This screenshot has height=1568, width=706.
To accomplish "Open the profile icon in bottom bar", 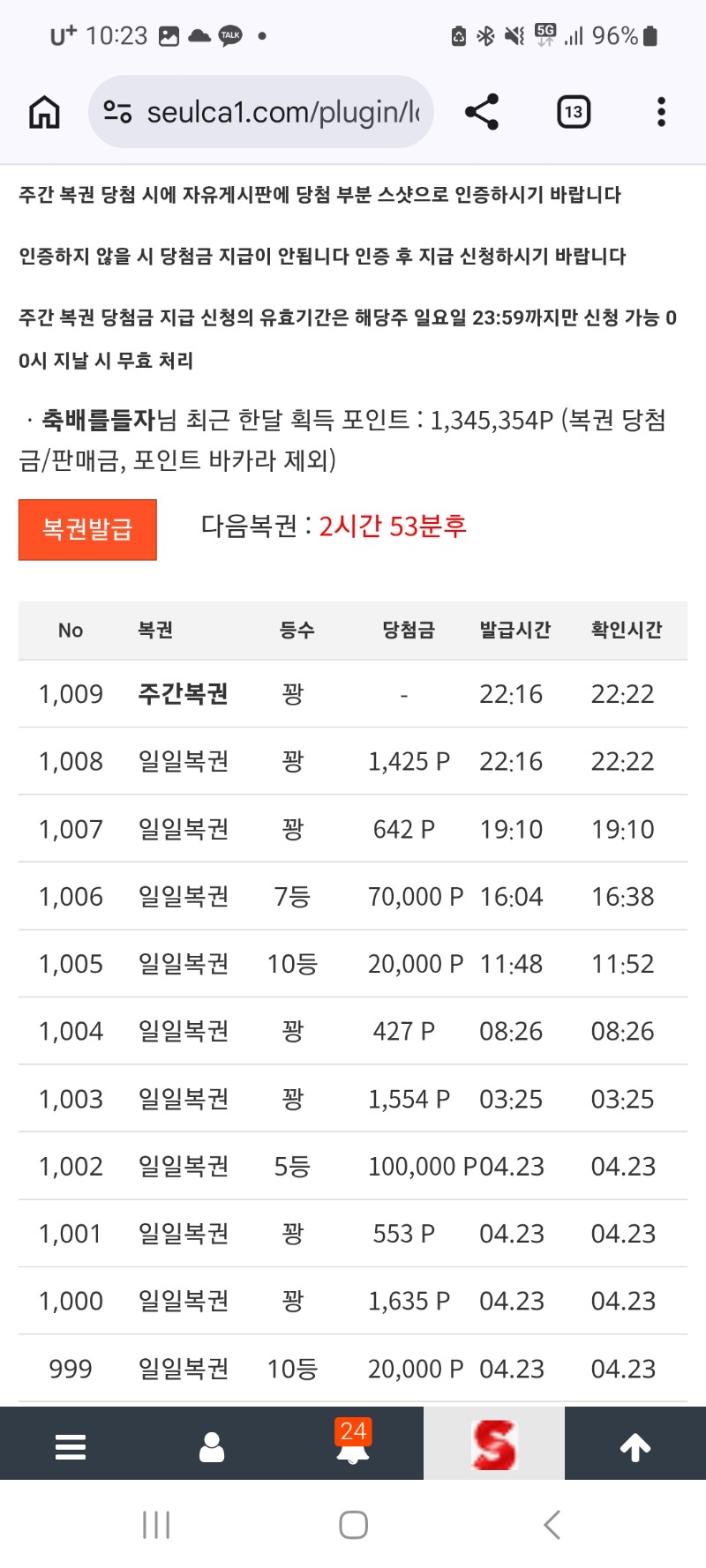I will [x=212, y=1446].
